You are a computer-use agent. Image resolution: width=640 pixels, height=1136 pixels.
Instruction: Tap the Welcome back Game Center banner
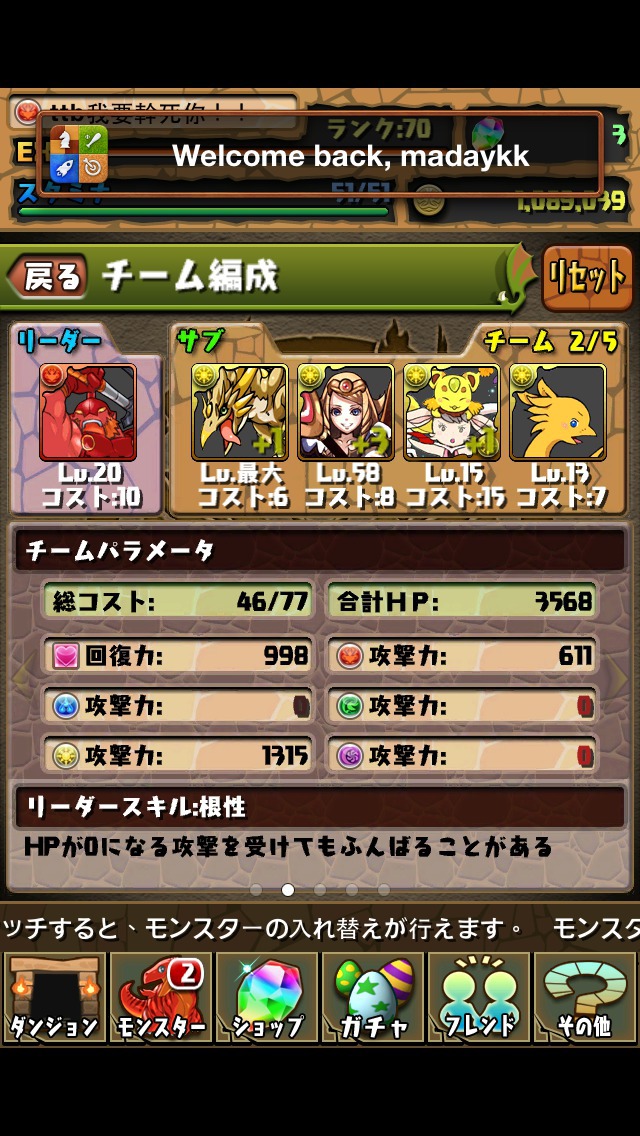pyautogui.click(x=320, y=155)
